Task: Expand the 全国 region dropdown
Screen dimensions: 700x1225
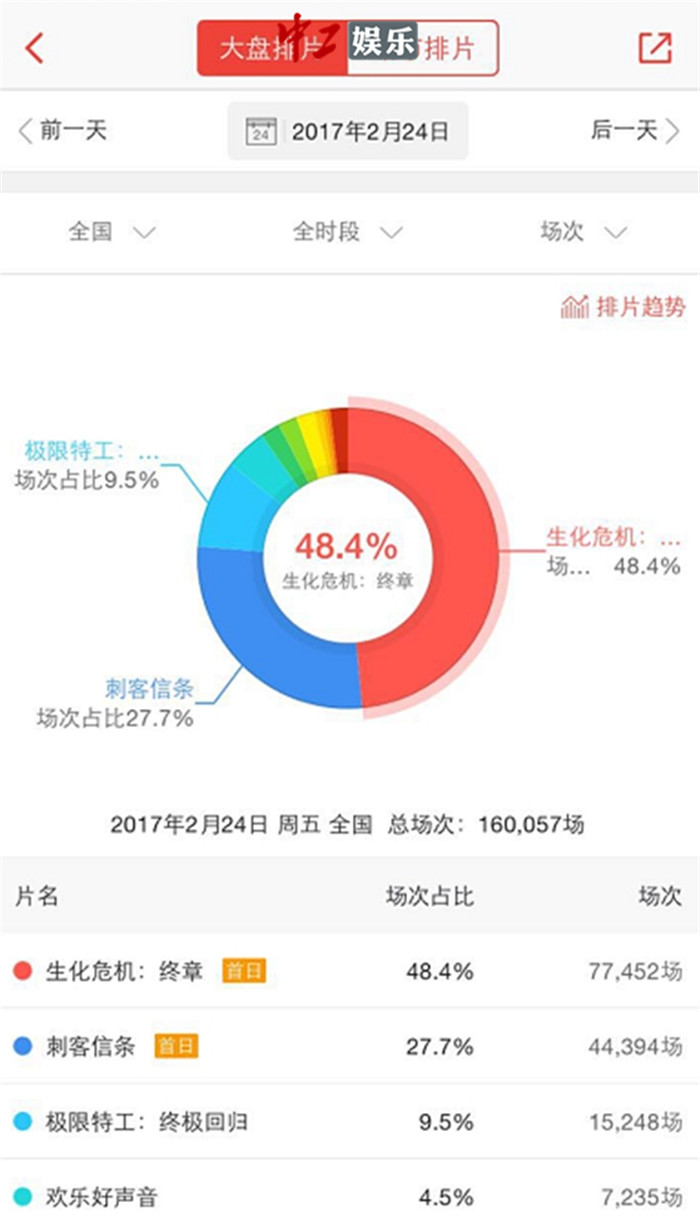Action: point(111,232)
